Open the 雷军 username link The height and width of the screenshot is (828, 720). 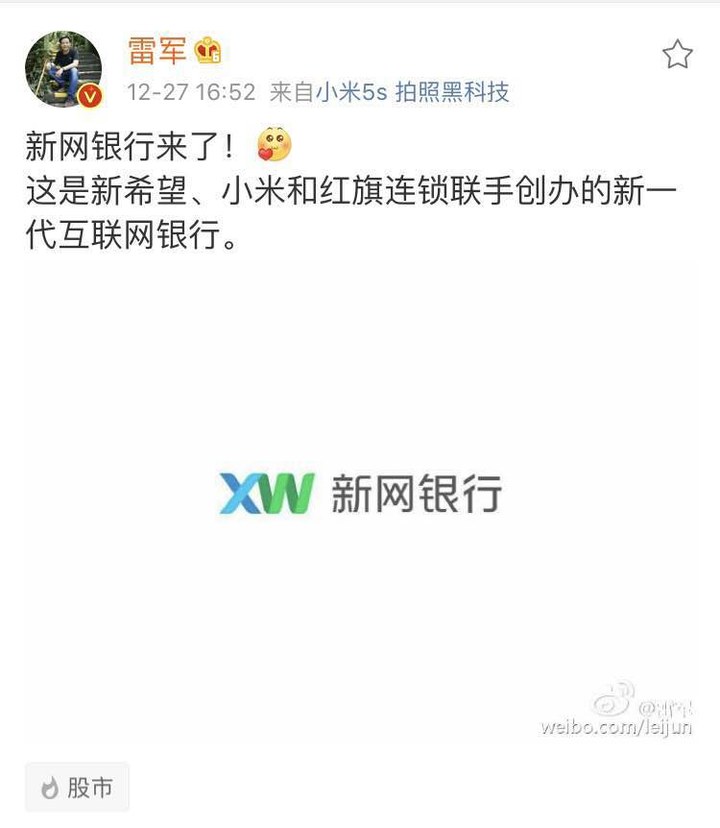pyautogui.click(x=157, y=50)
